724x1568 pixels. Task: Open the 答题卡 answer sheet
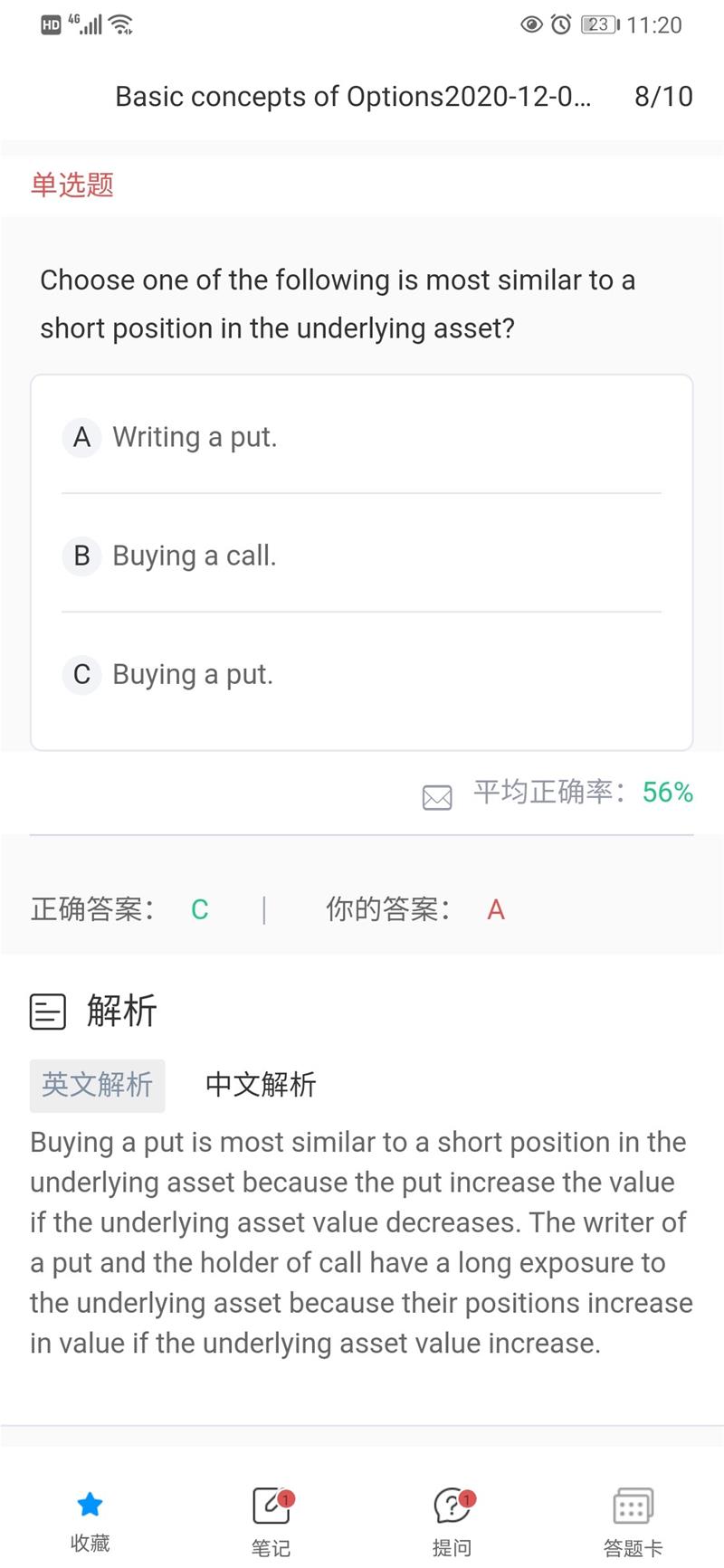coord(633,1521)
